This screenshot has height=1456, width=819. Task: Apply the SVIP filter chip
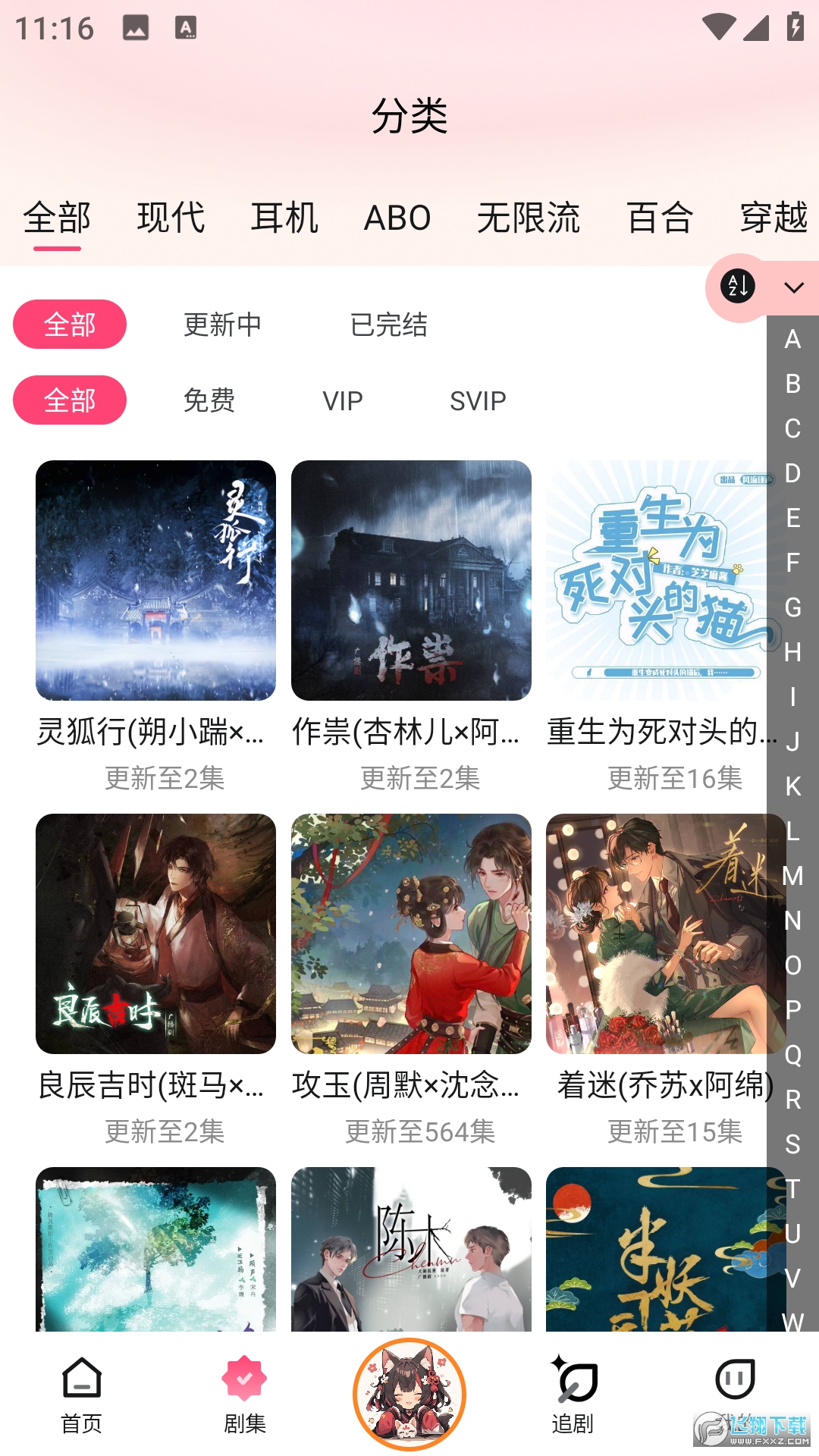478,400
